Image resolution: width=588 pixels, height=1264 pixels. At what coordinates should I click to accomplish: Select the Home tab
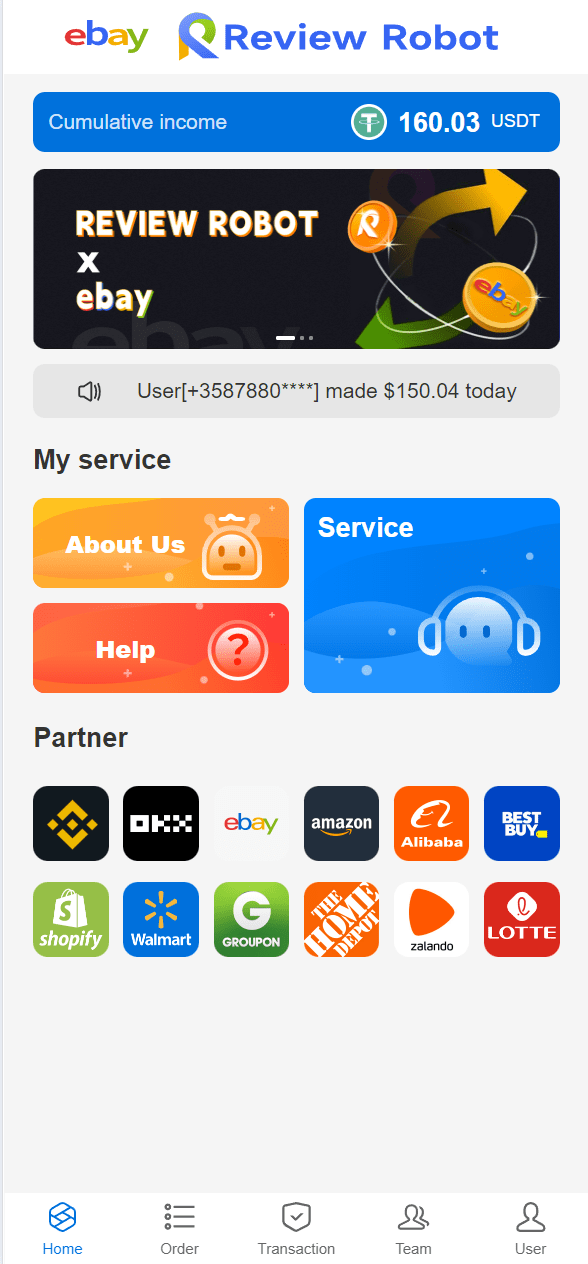coord(62,1229)
